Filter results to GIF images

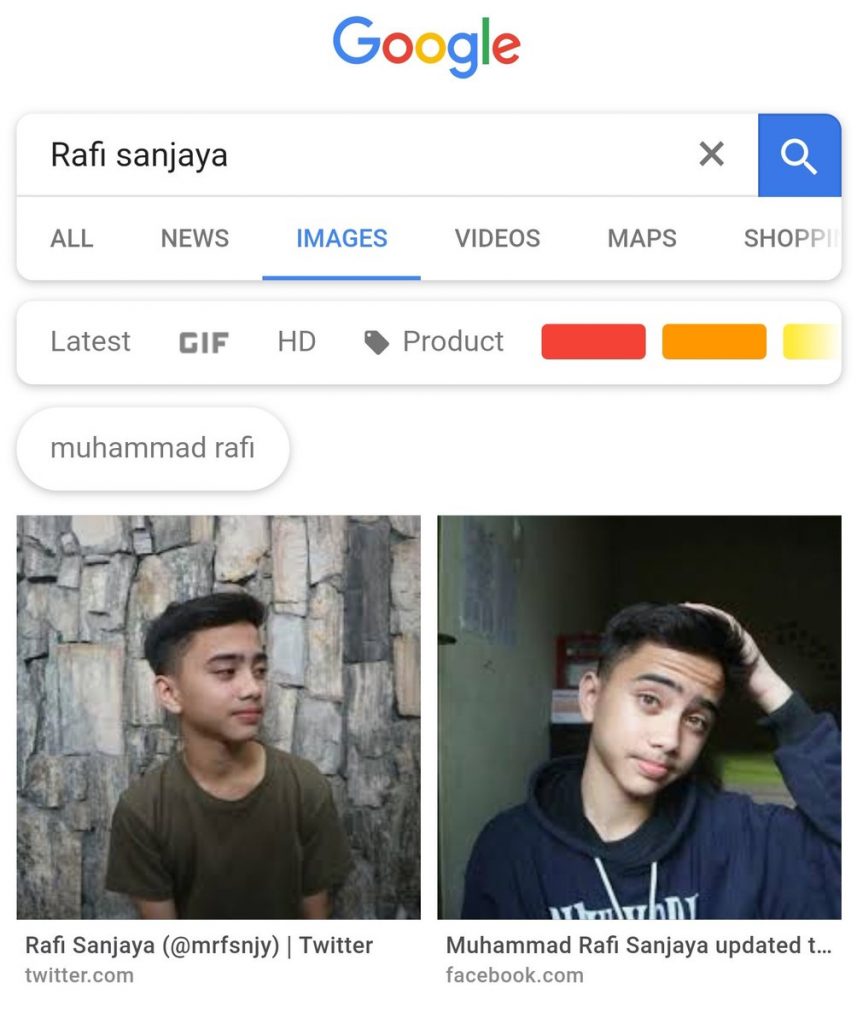204,343
